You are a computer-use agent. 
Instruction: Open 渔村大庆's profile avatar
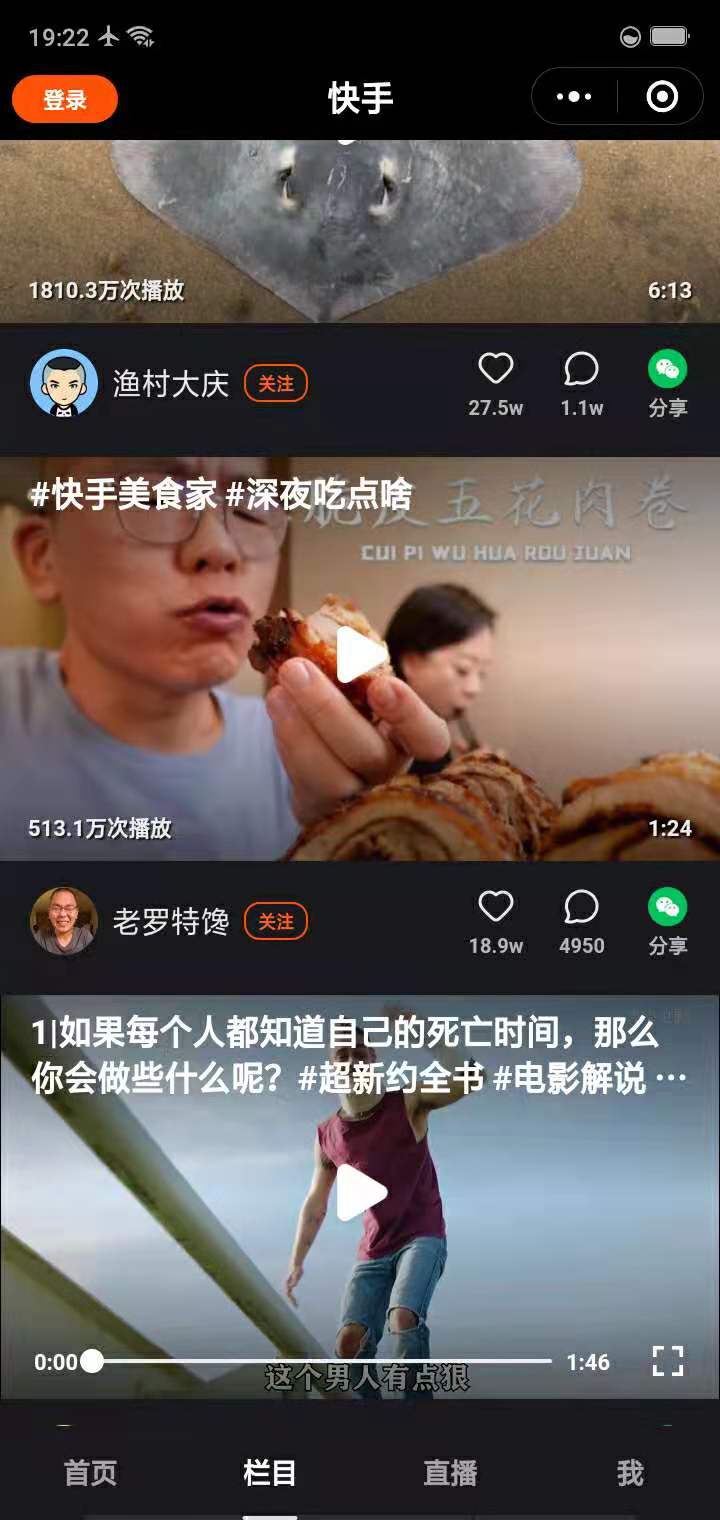[x=64, y=383]
